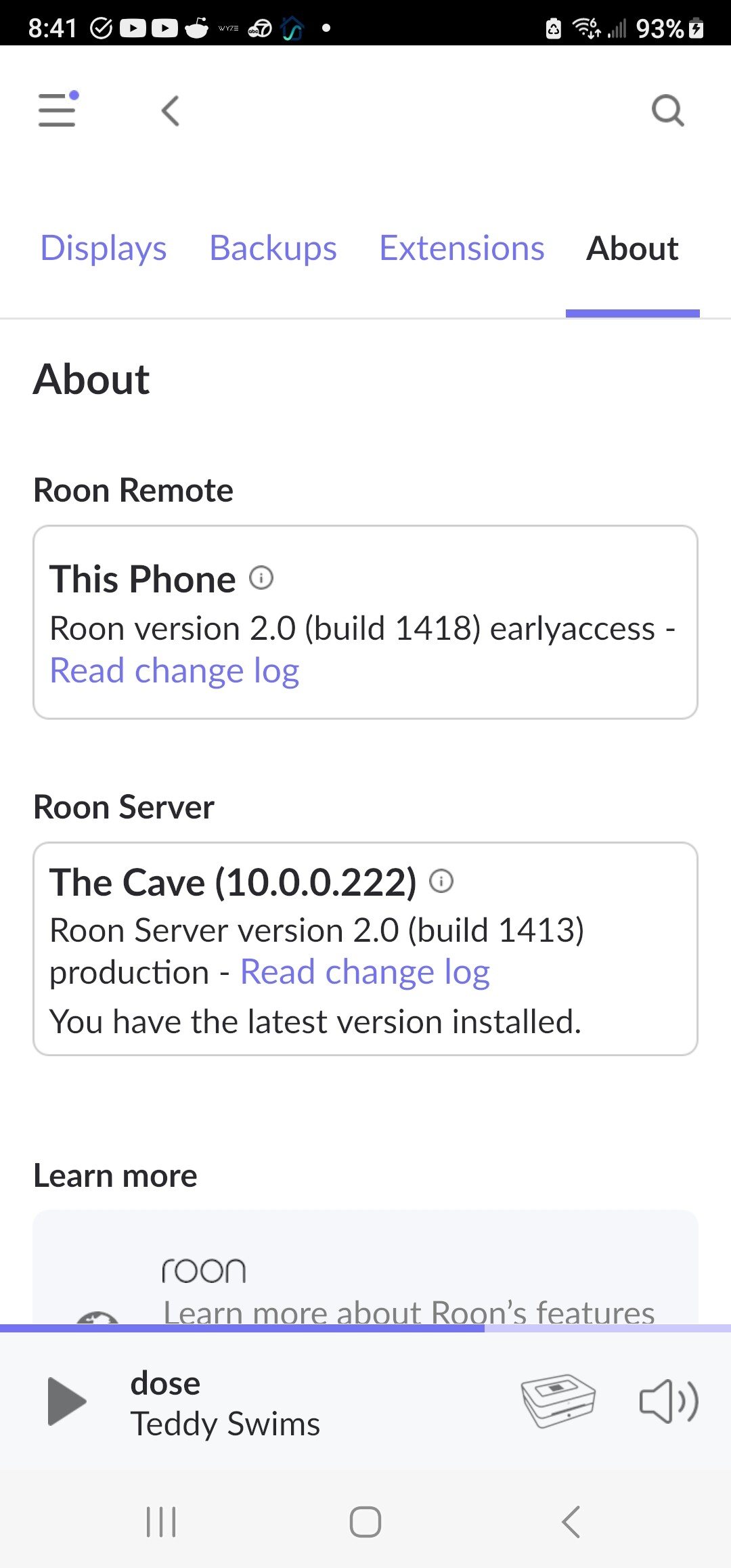This screenshot has height=1568, width=731.
Task: Open the search magnifier
Action: (x=667, y=110)
